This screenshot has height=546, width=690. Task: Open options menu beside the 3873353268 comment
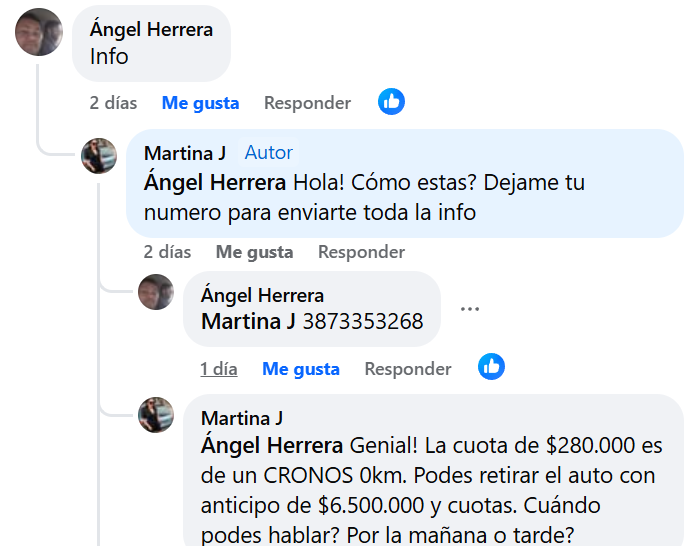[470, 309]
